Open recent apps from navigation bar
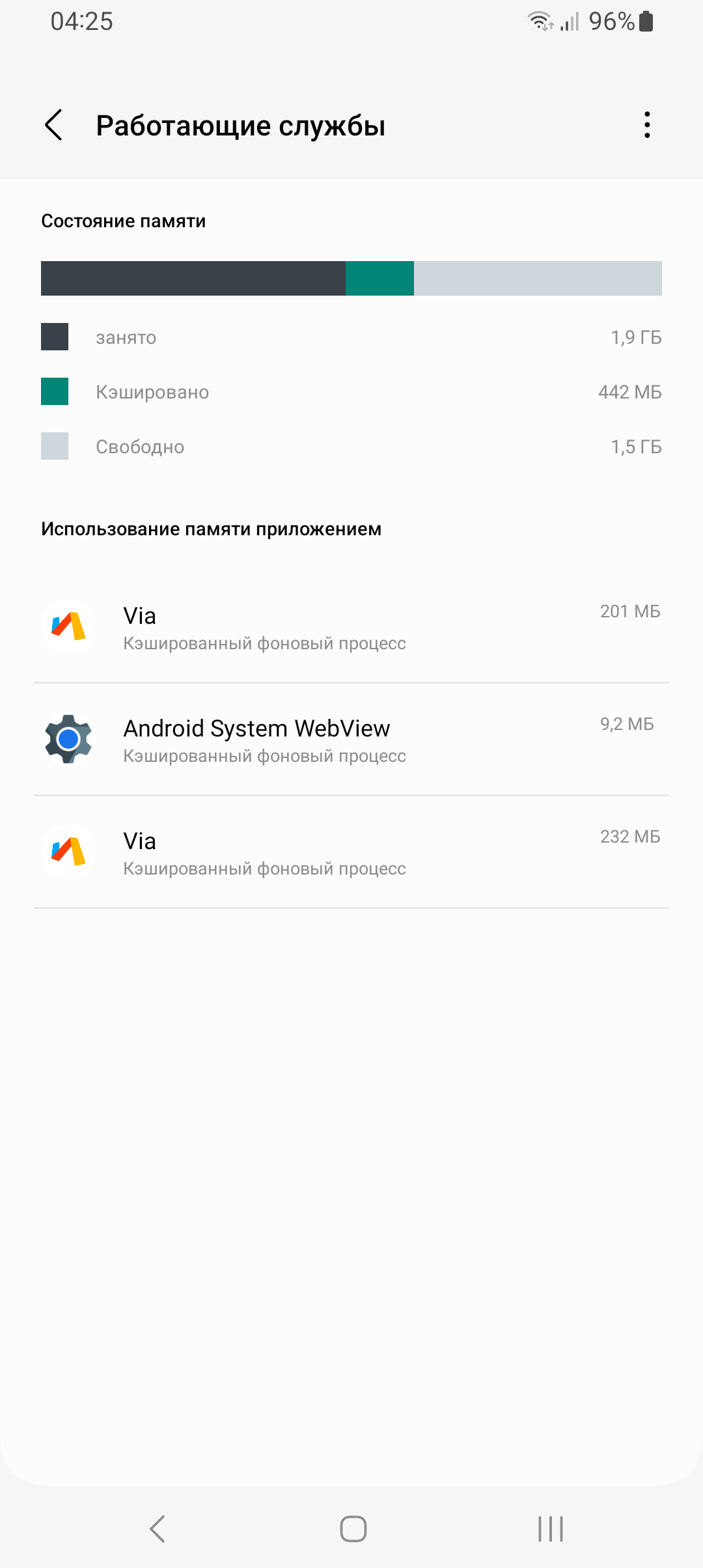Viewport: 703px width, 1568px height. pos(550,1528)
